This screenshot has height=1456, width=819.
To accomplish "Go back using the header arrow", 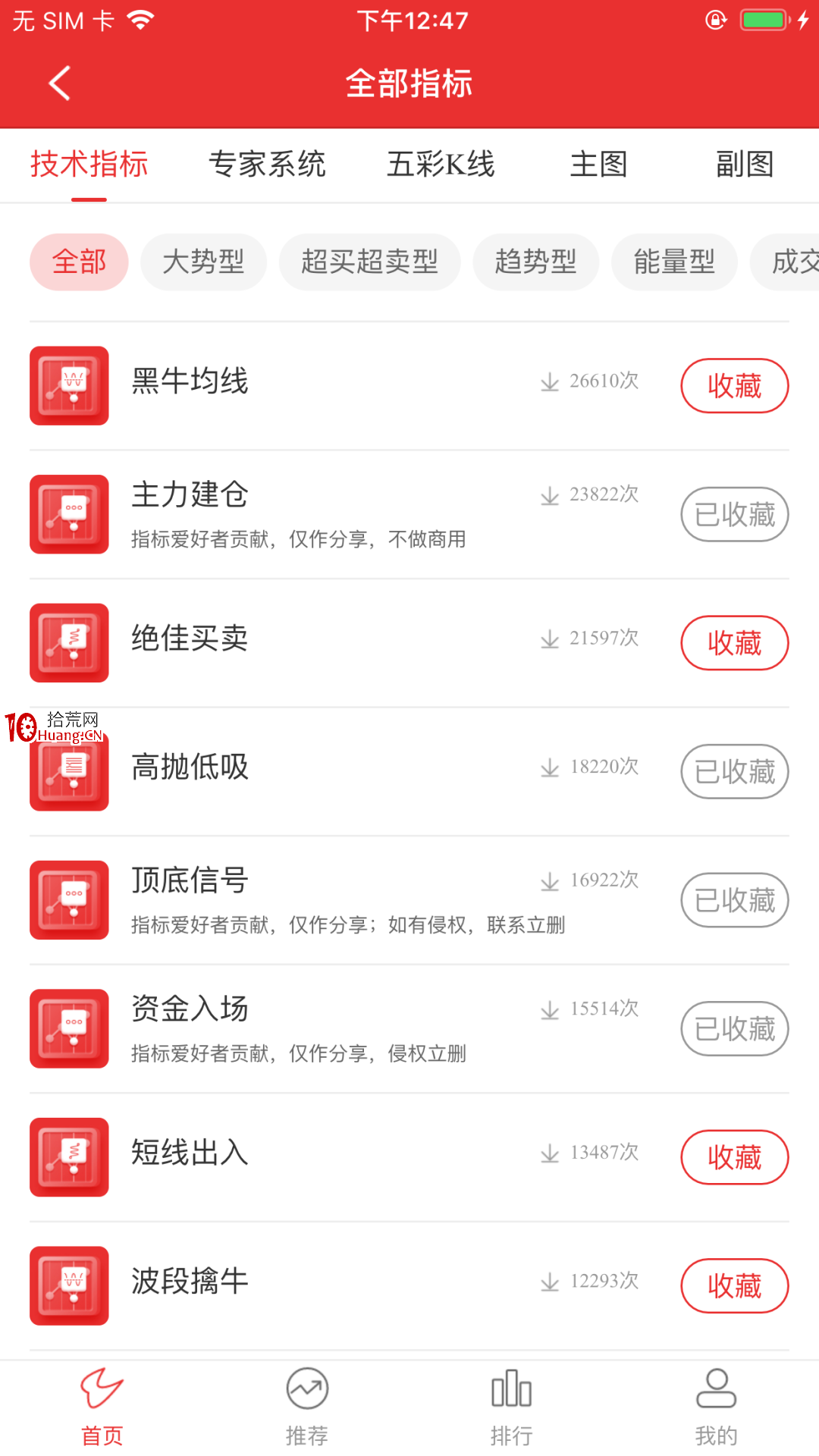I will pyautogui.click(x=59, y=83).
